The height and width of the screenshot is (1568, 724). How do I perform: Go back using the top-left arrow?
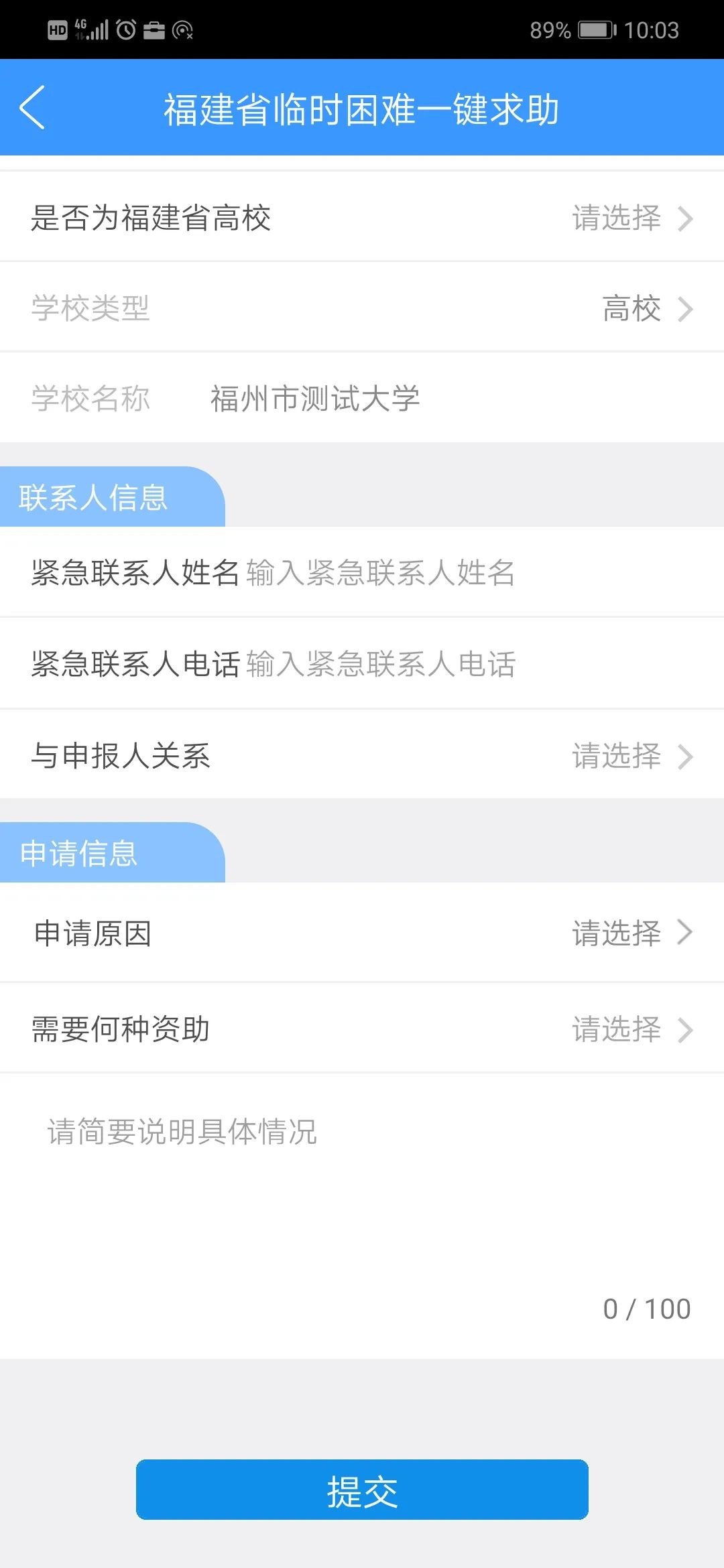pos(32,107)
